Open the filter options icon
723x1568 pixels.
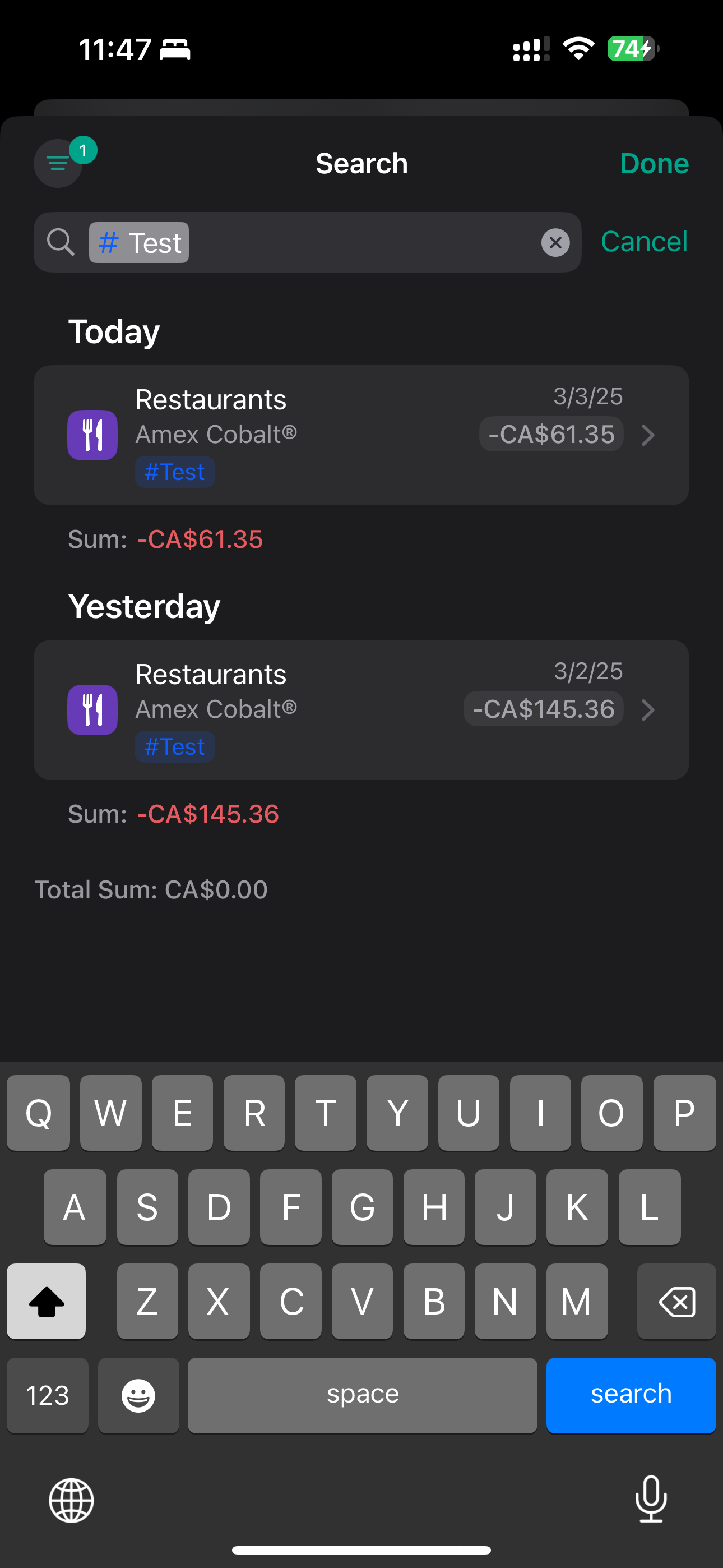point(58,163)
